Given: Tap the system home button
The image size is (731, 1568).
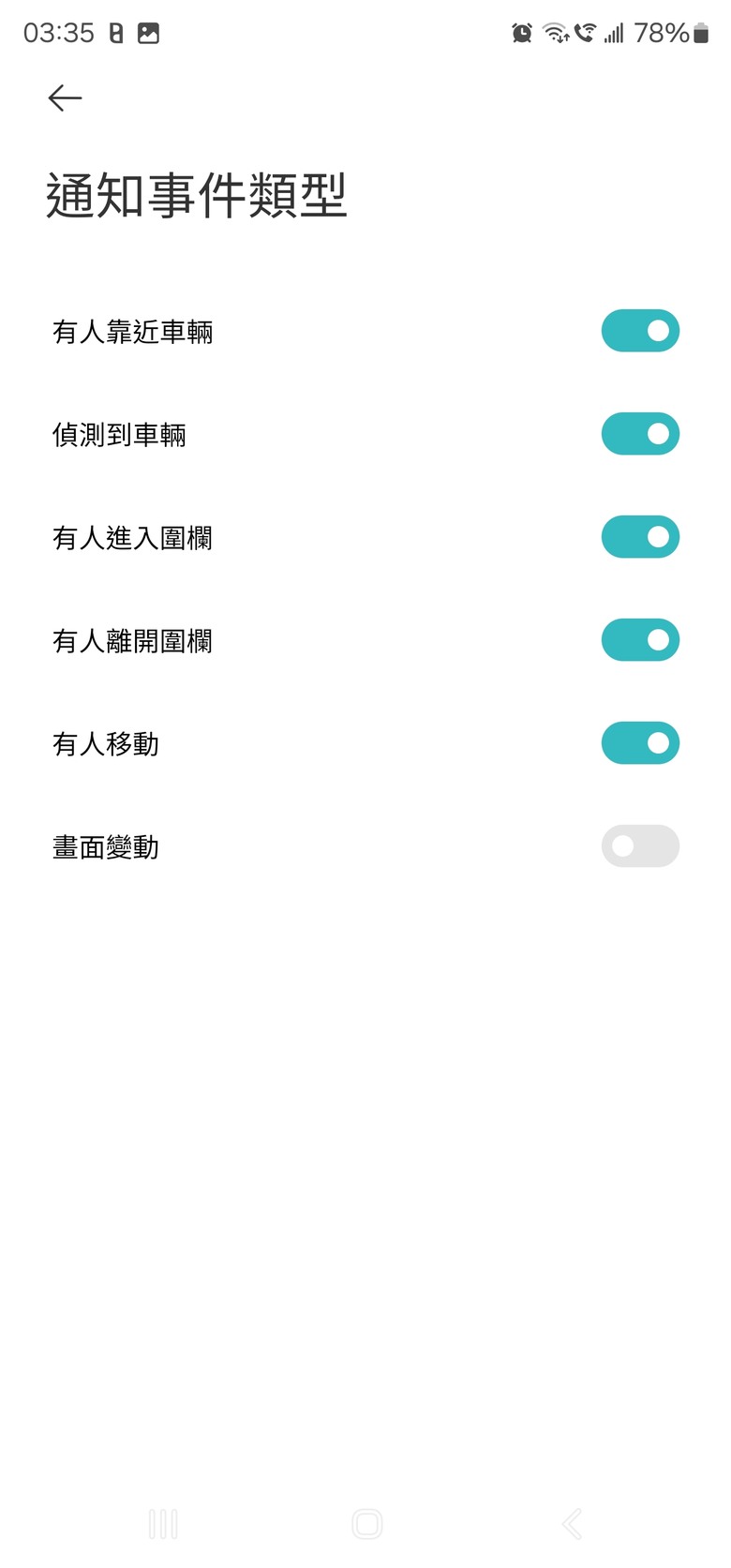Looking at the screenshot, I should point(366,1524).
